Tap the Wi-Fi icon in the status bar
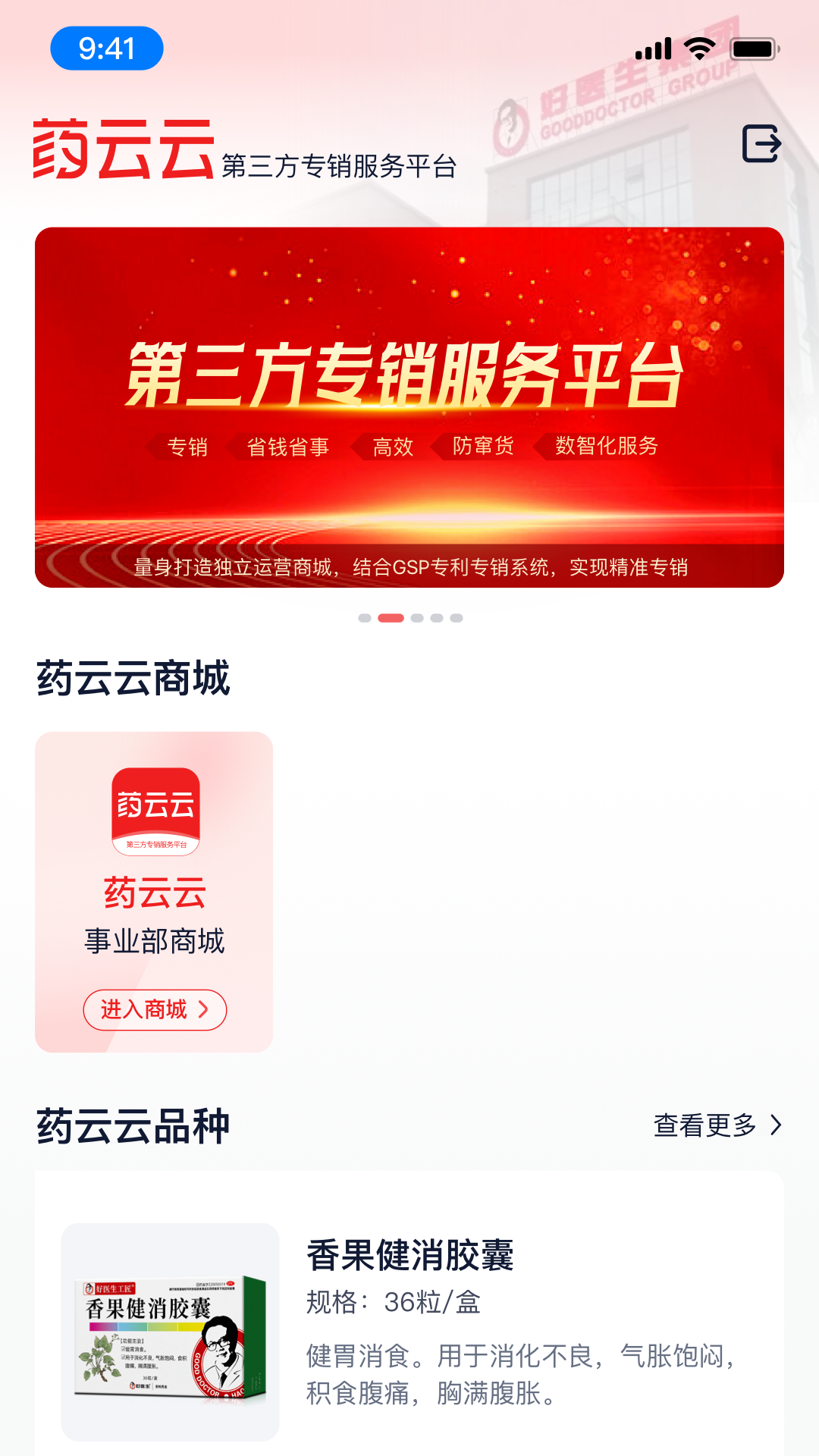819x1456 pixels. tap(698, 47)
